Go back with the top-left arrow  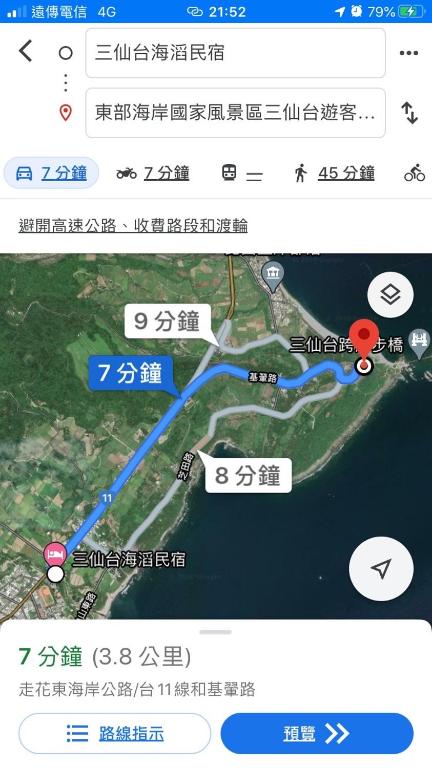pyautogui.click(x=26, y=51)
